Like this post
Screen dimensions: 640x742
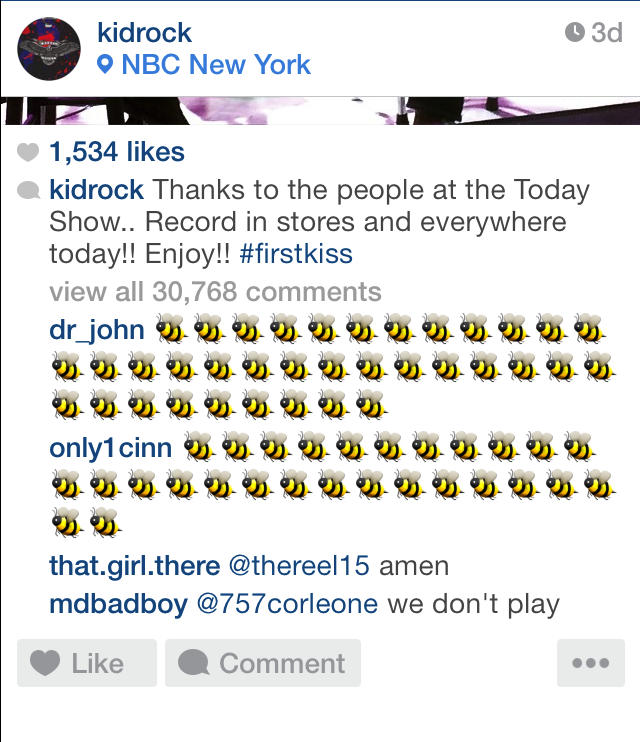(x=87, y=663)
